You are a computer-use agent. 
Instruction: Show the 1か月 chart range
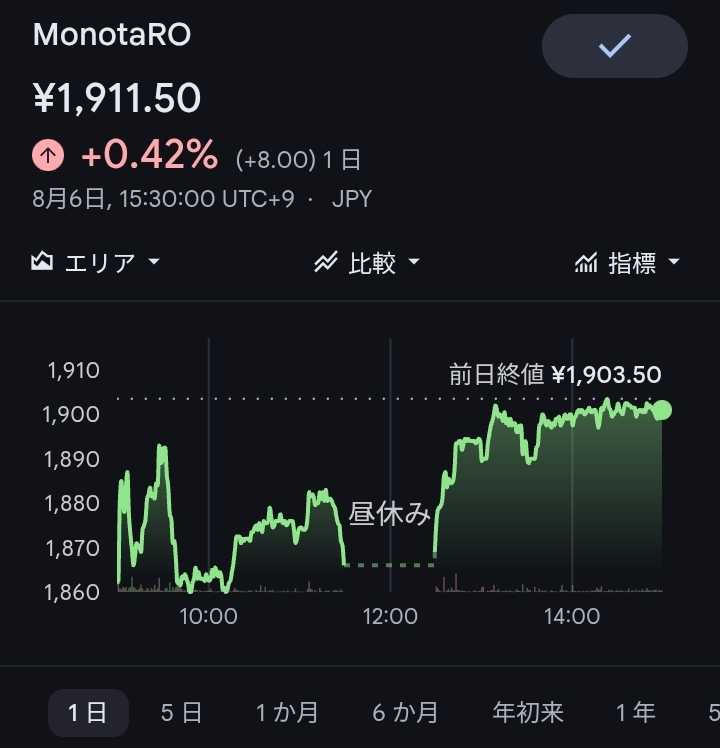(287, 713)
